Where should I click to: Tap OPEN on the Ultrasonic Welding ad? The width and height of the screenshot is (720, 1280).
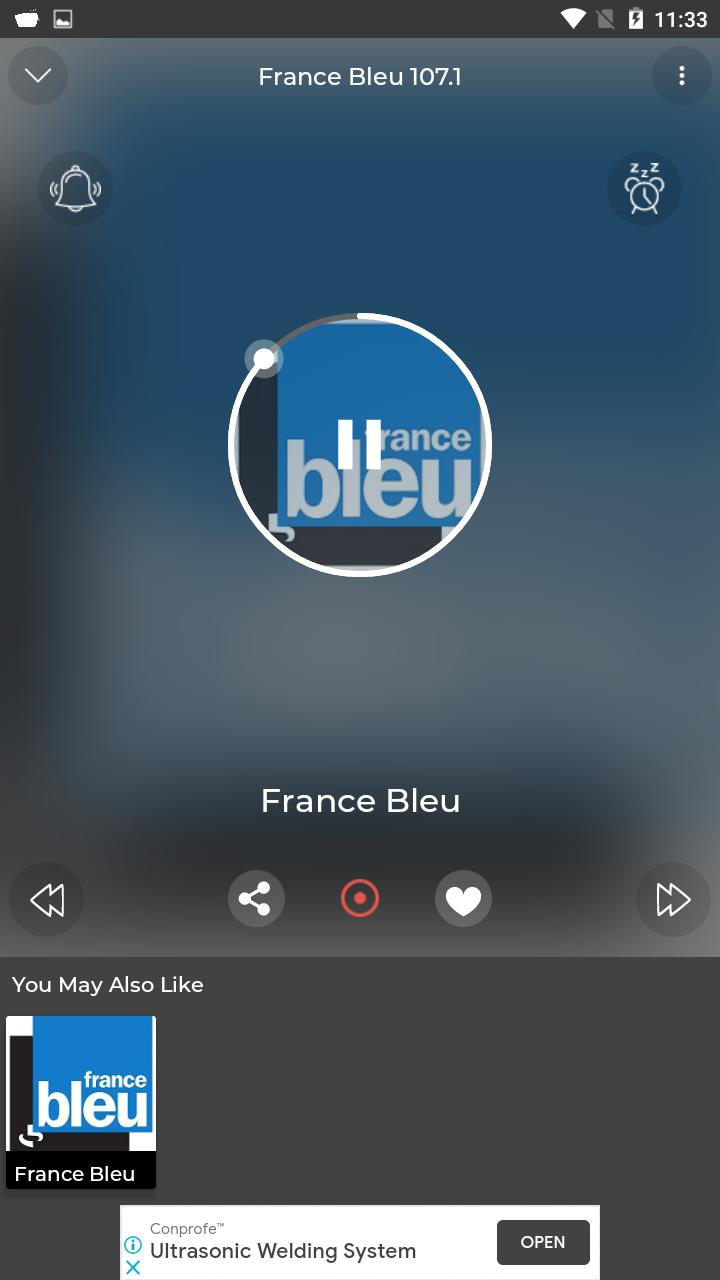tap(543, 1242)
